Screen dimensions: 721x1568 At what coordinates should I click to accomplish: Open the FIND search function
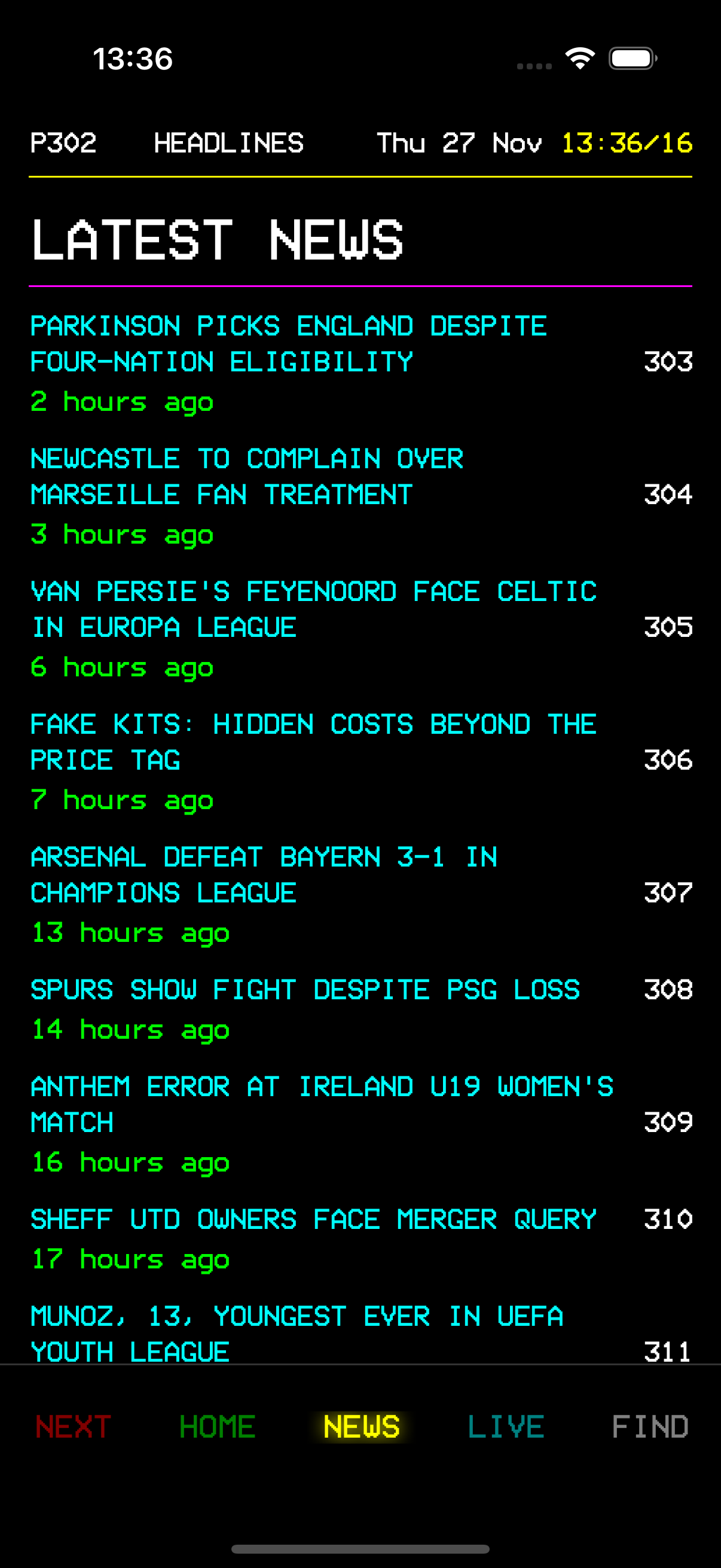pyautogui.click(x=650, y=1425)
